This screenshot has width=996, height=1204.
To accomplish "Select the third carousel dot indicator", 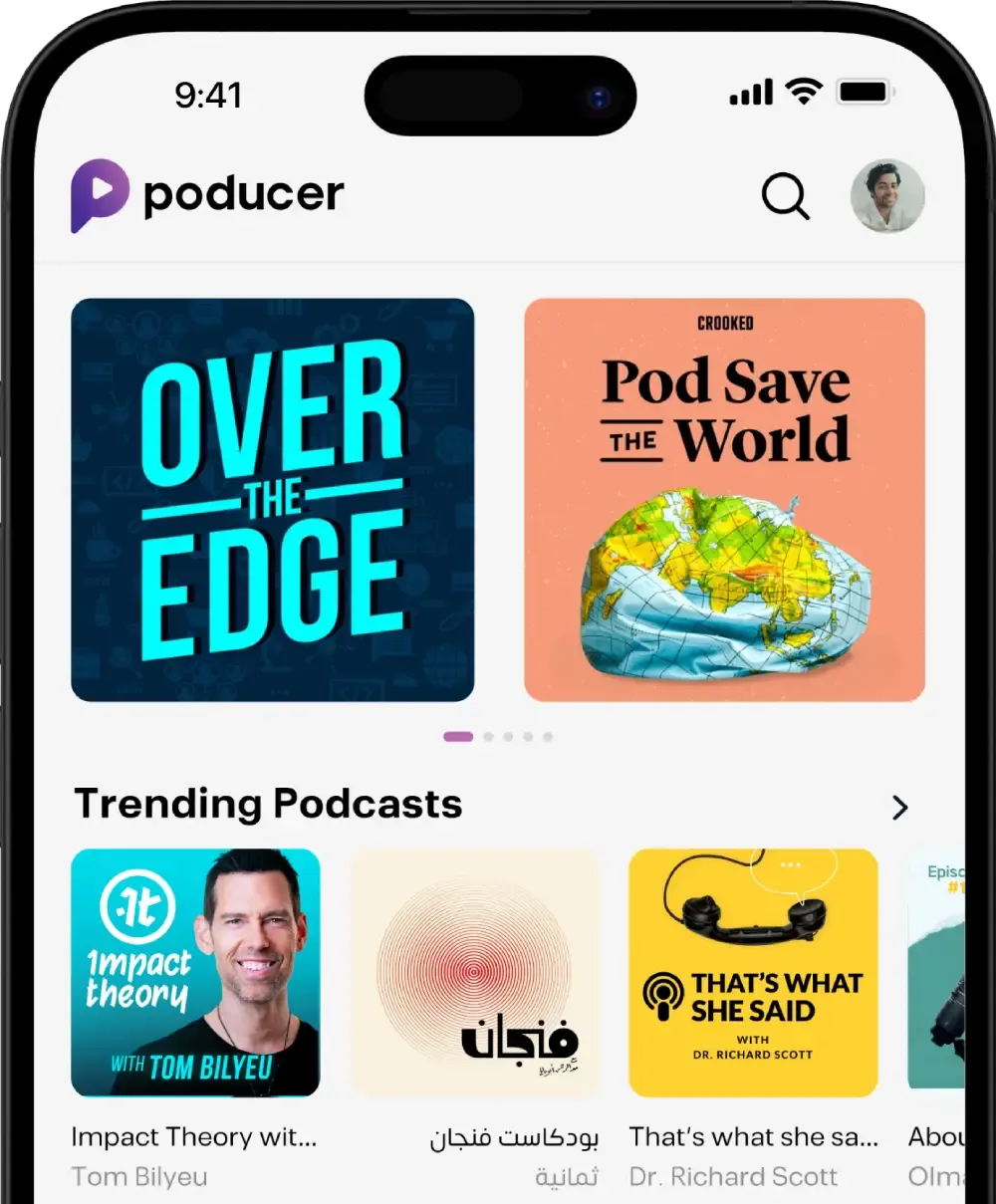I will click(508, 737).
